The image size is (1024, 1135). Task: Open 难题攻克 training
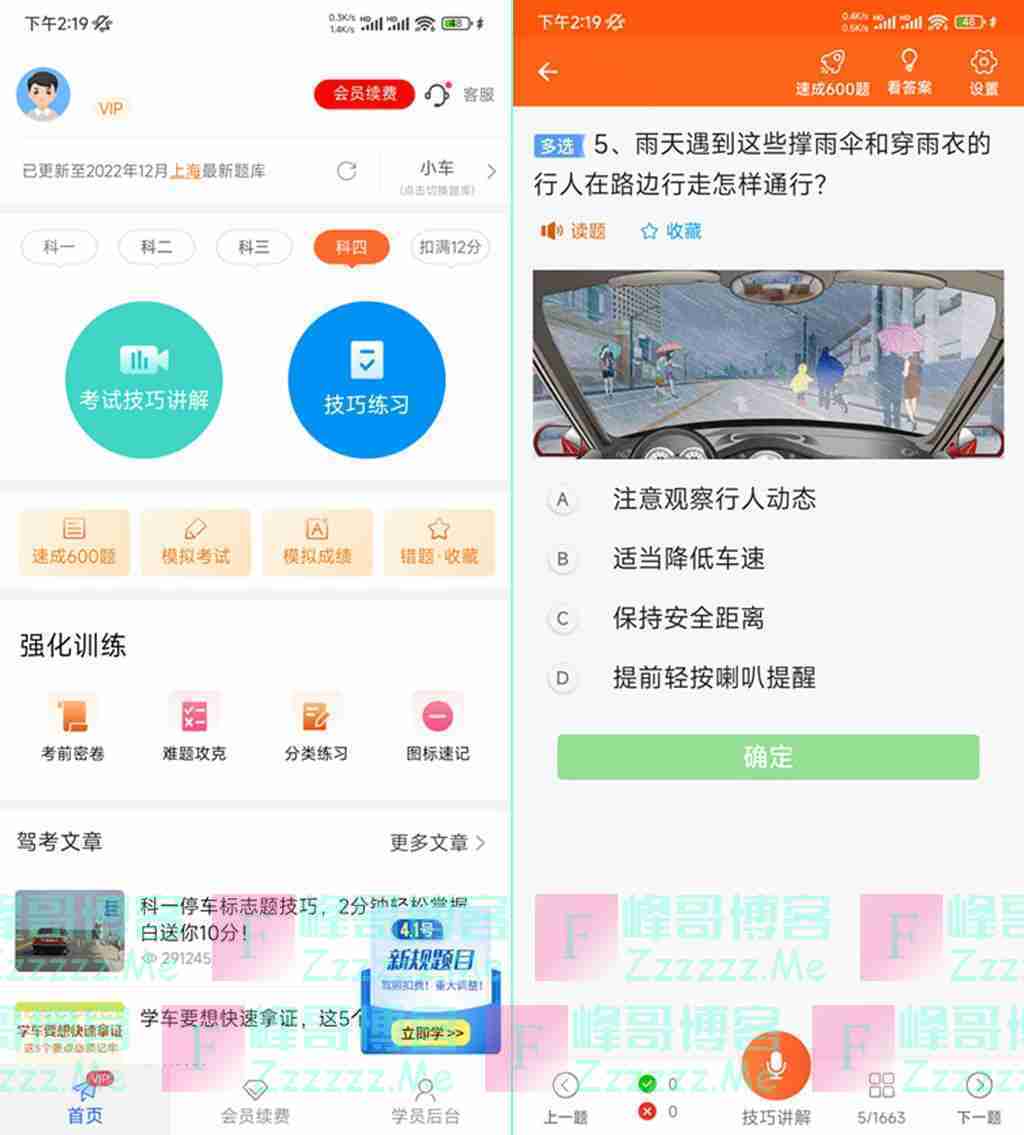coord(194,727)
